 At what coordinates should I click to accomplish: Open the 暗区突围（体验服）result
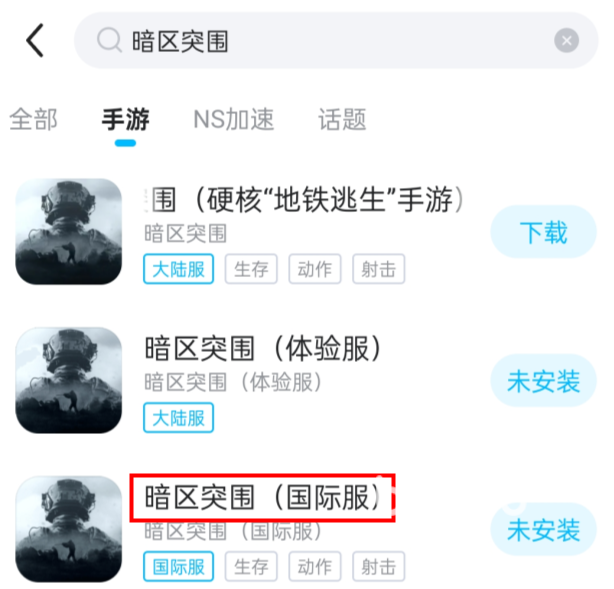264,349
